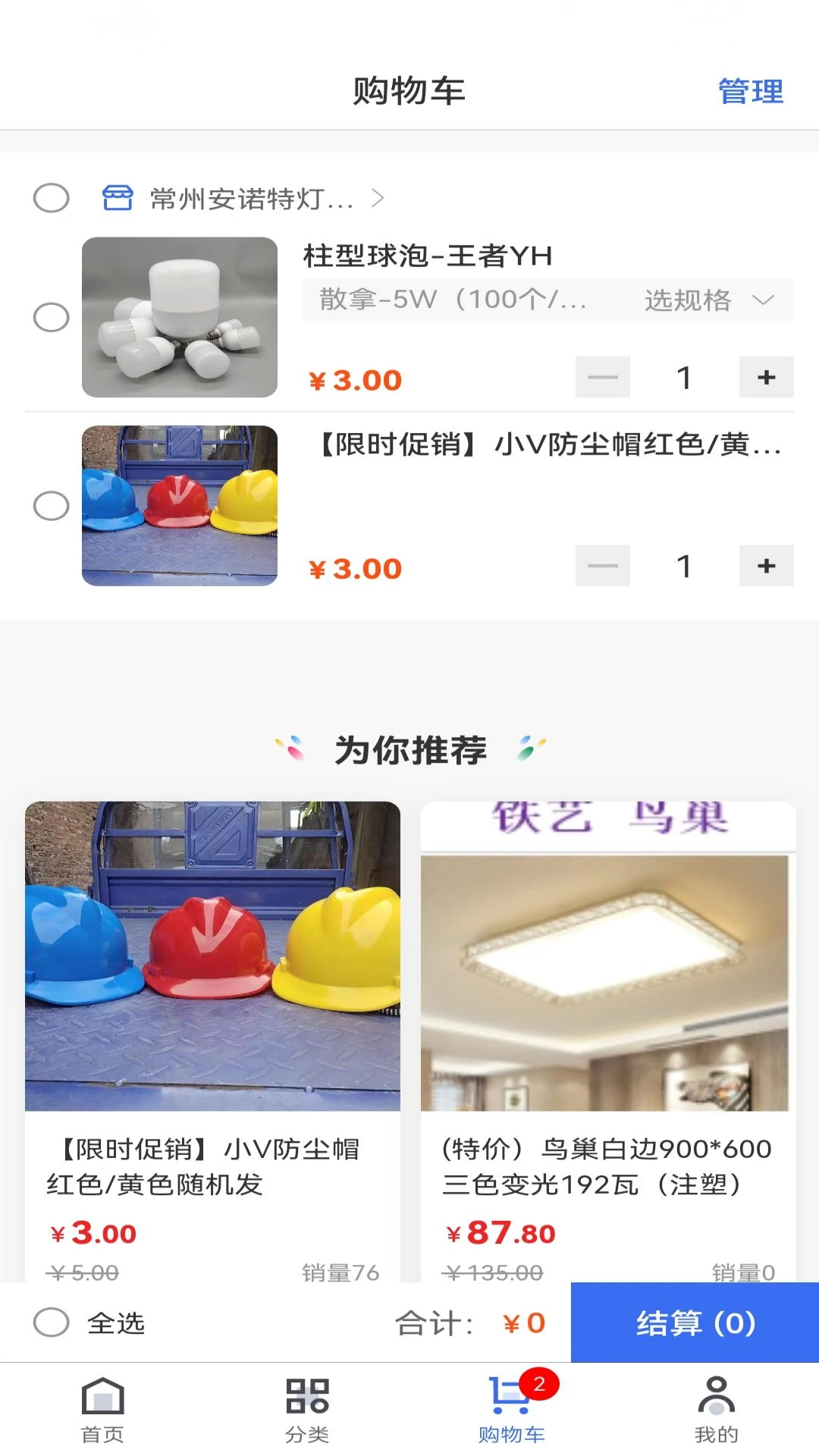Click the 管理 link at top right

tap(750, 93)
